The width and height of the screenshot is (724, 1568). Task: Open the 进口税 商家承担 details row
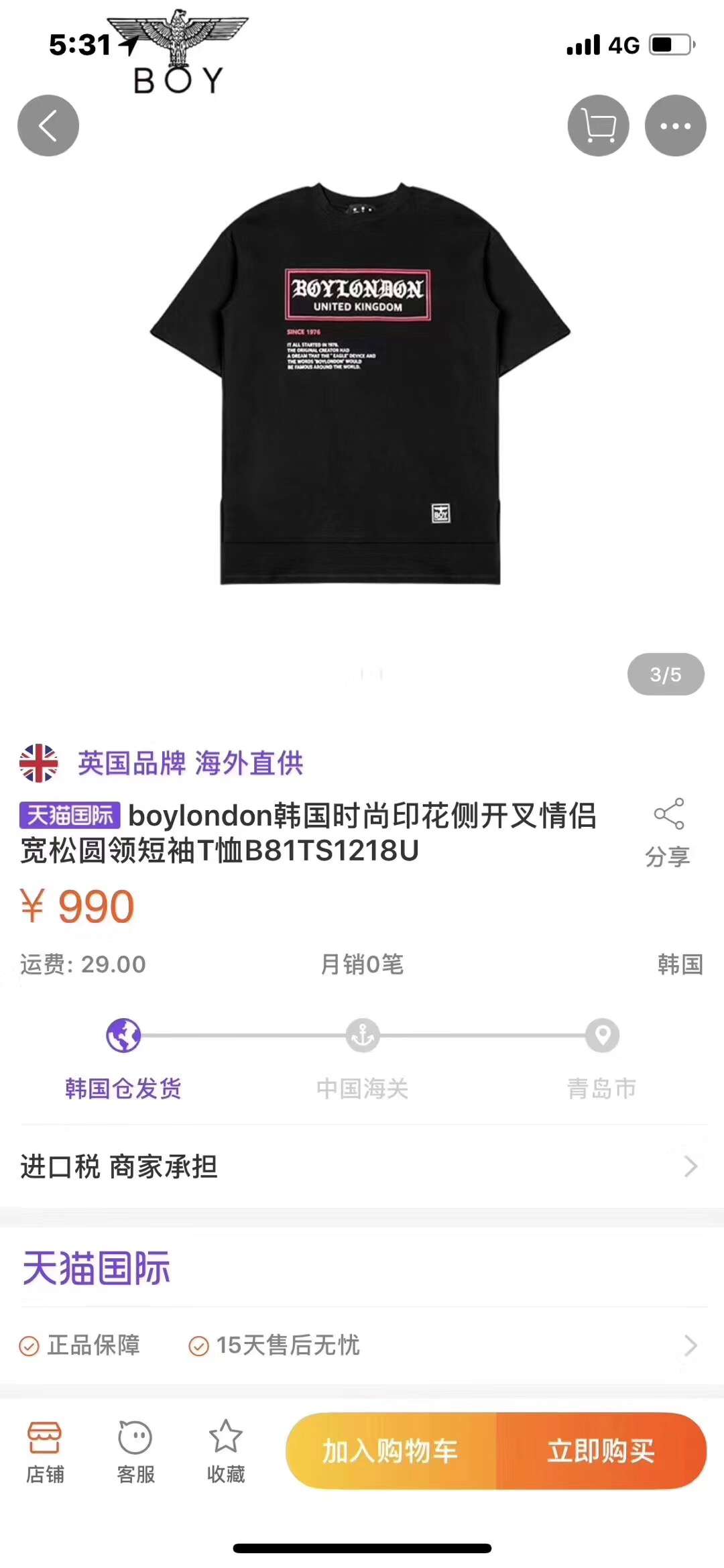[x=362, y=1167]
